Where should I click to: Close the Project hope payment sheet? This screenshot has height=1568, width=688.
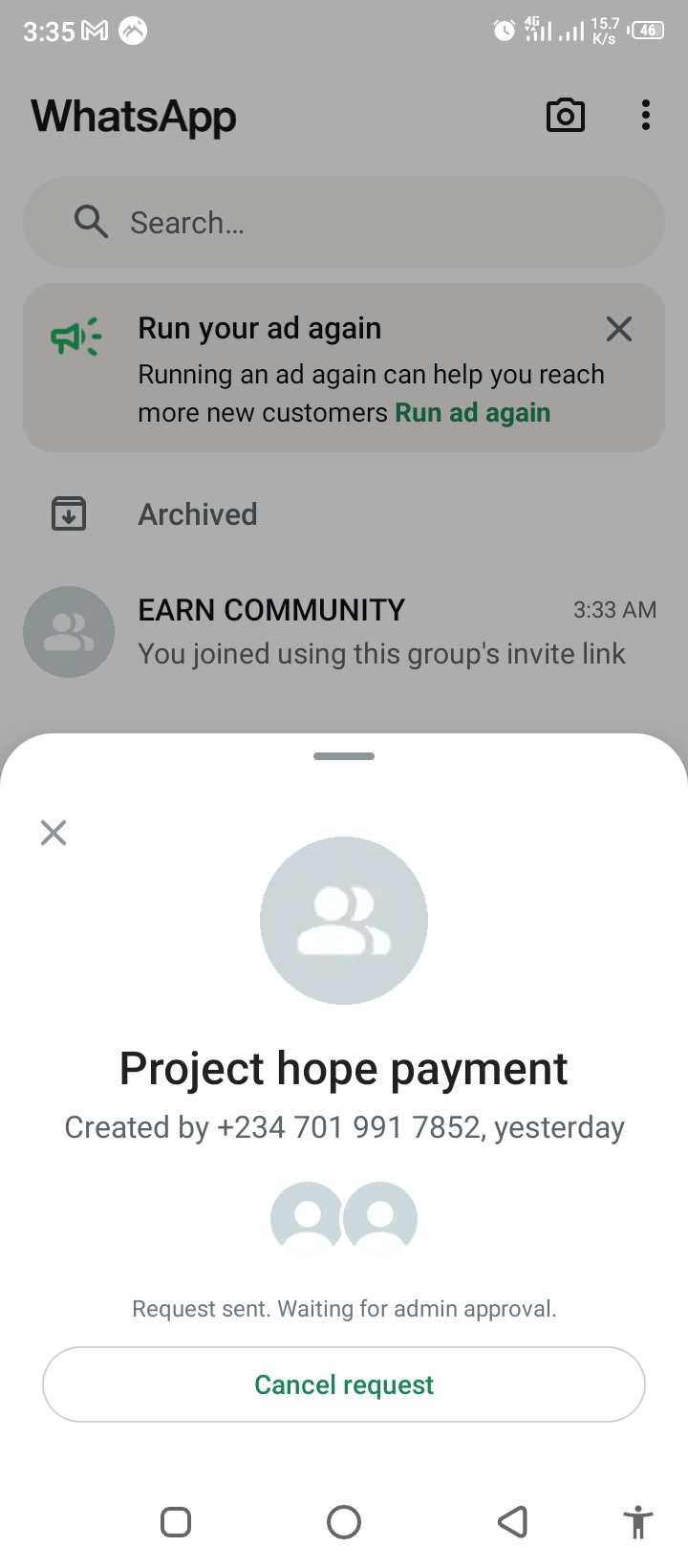pyautogui.click(x=54, y=833)
